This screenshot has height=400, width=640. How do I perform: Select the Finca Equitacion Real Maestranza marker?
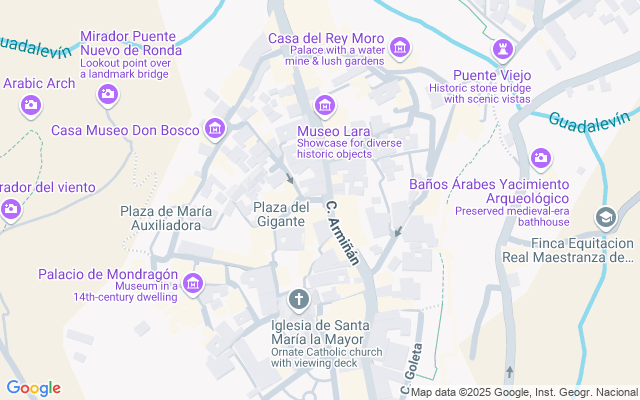606,218
